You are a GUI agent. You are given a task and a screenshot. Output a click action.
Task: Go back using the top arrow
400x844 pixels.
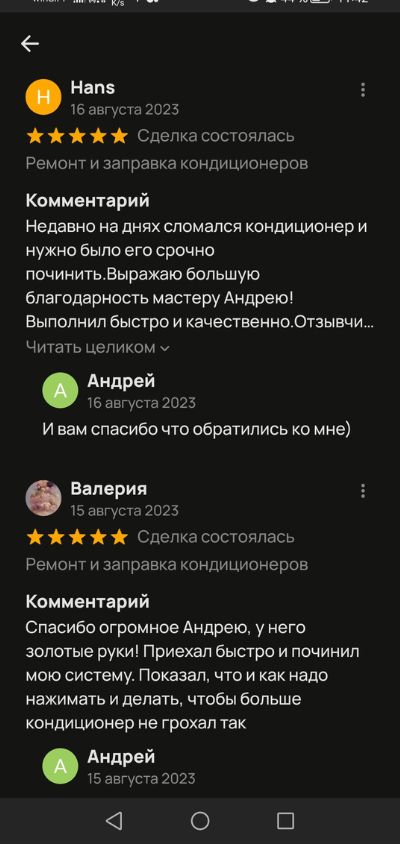pyautogui.click(x=30, y=44)
